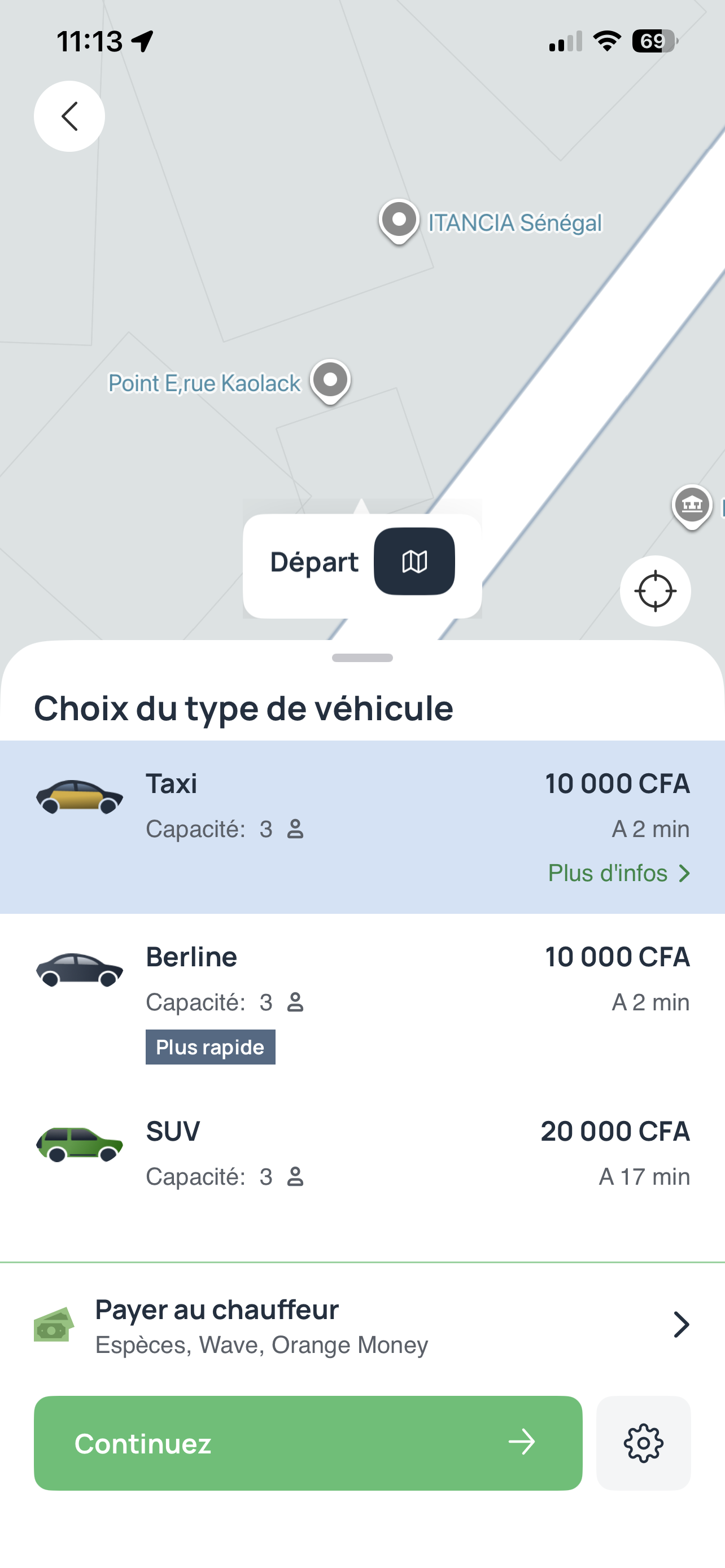Tap the Point E, rue Kaolack pin

point(330,381)
